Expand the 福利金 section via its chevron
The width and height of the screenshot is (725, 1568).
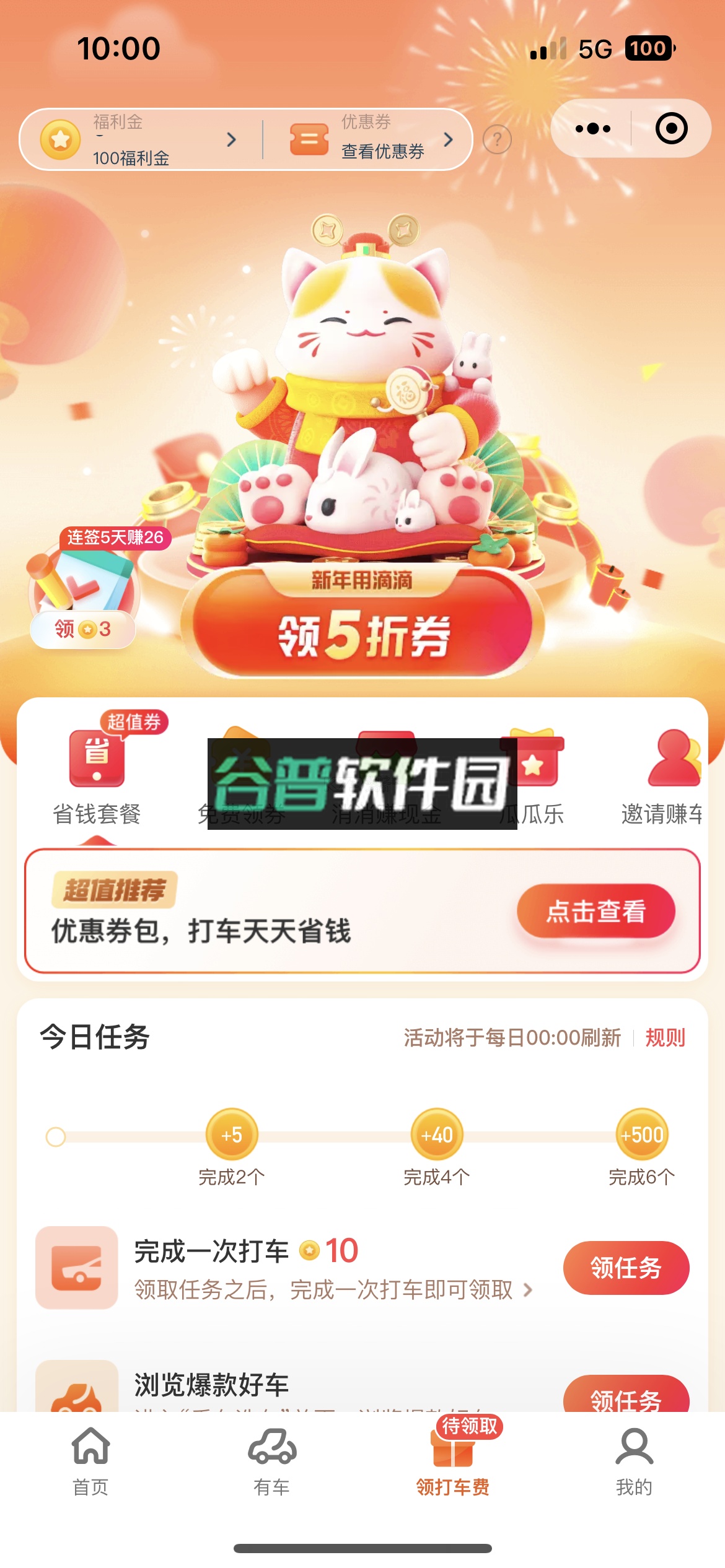[232, 140]
